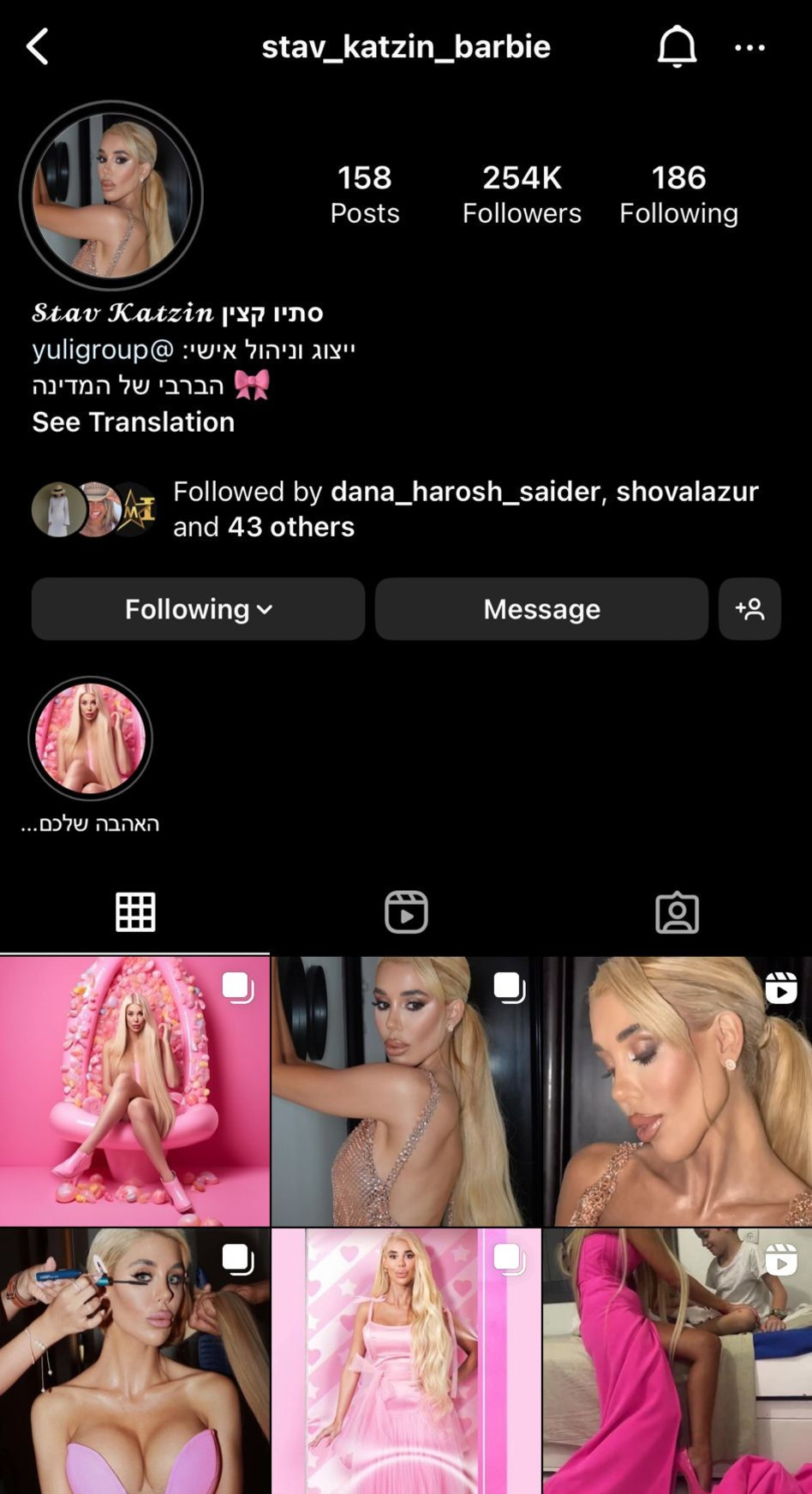812x1494 pixels.
Task: Open the pink inflatable chair post
Action: [134, 1091]
